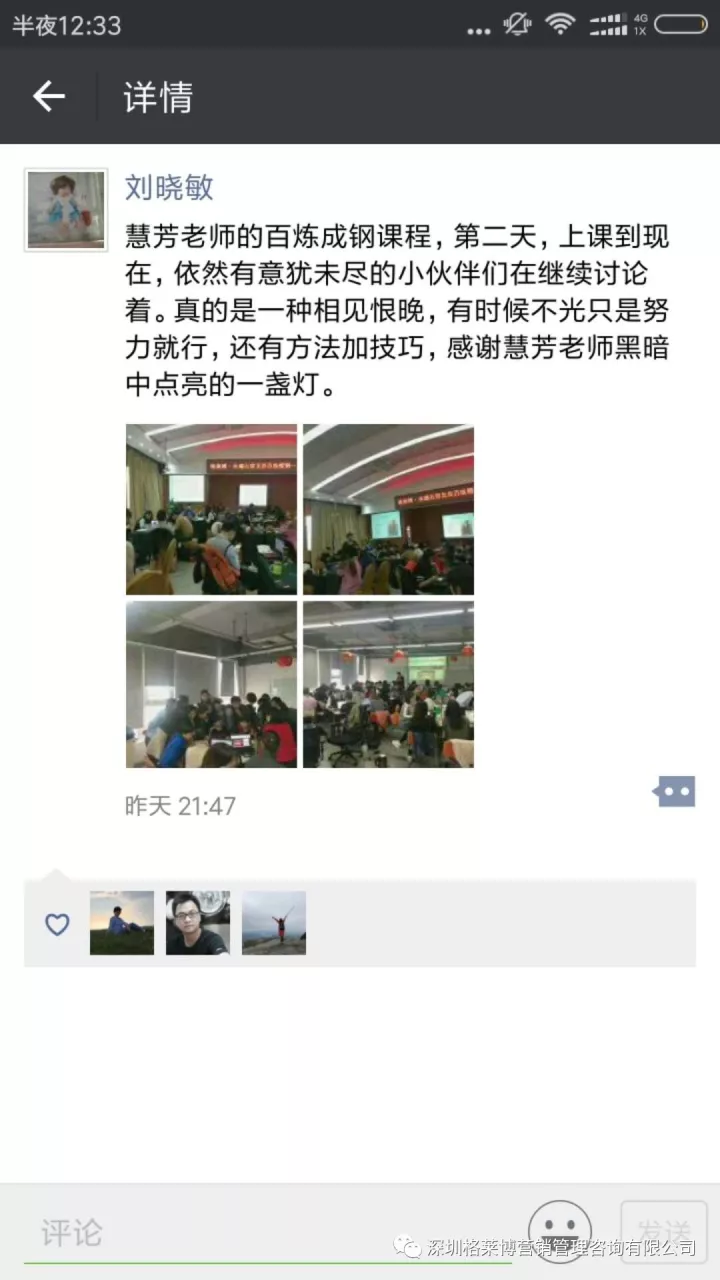
Task: Open the third photo of group discussion
Action: point(211,684)
